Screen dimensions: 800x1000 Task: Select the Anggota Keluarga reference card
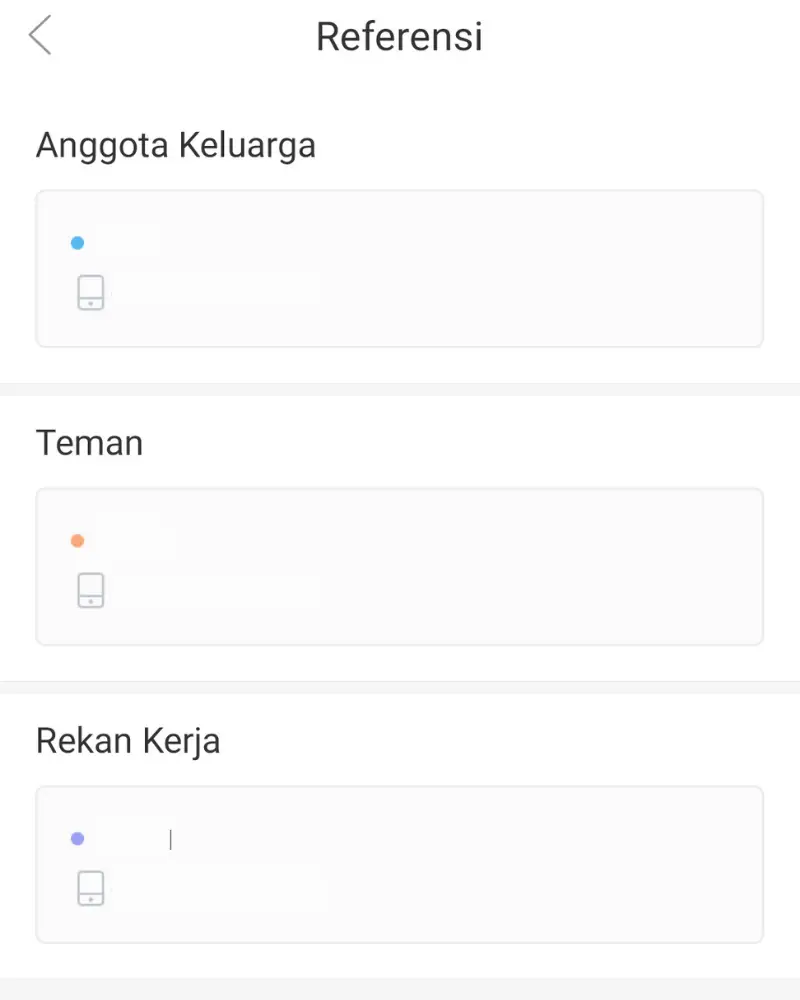pyautogui.click(x=400, y=267)
